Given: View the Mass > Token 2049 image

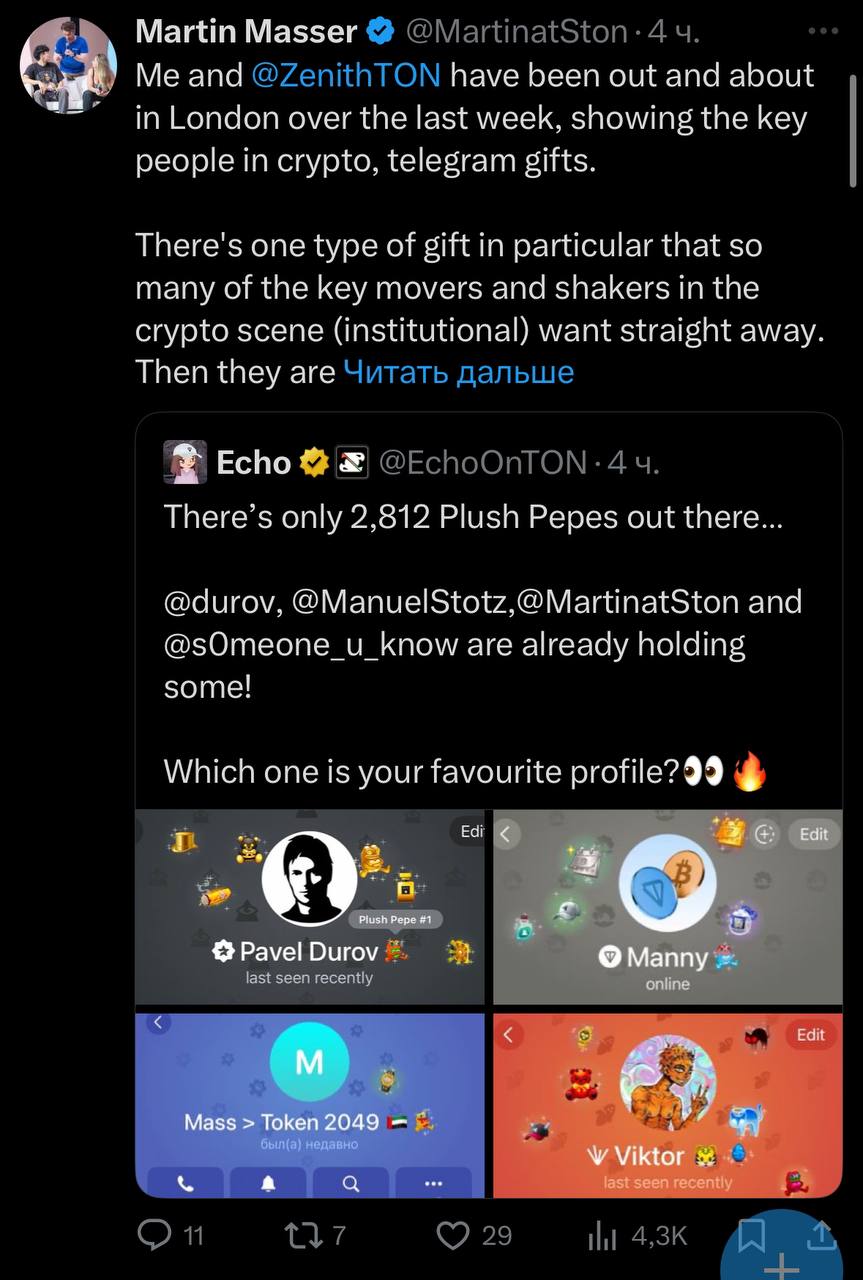Looking at the screenshot, I should point(309,1104).
